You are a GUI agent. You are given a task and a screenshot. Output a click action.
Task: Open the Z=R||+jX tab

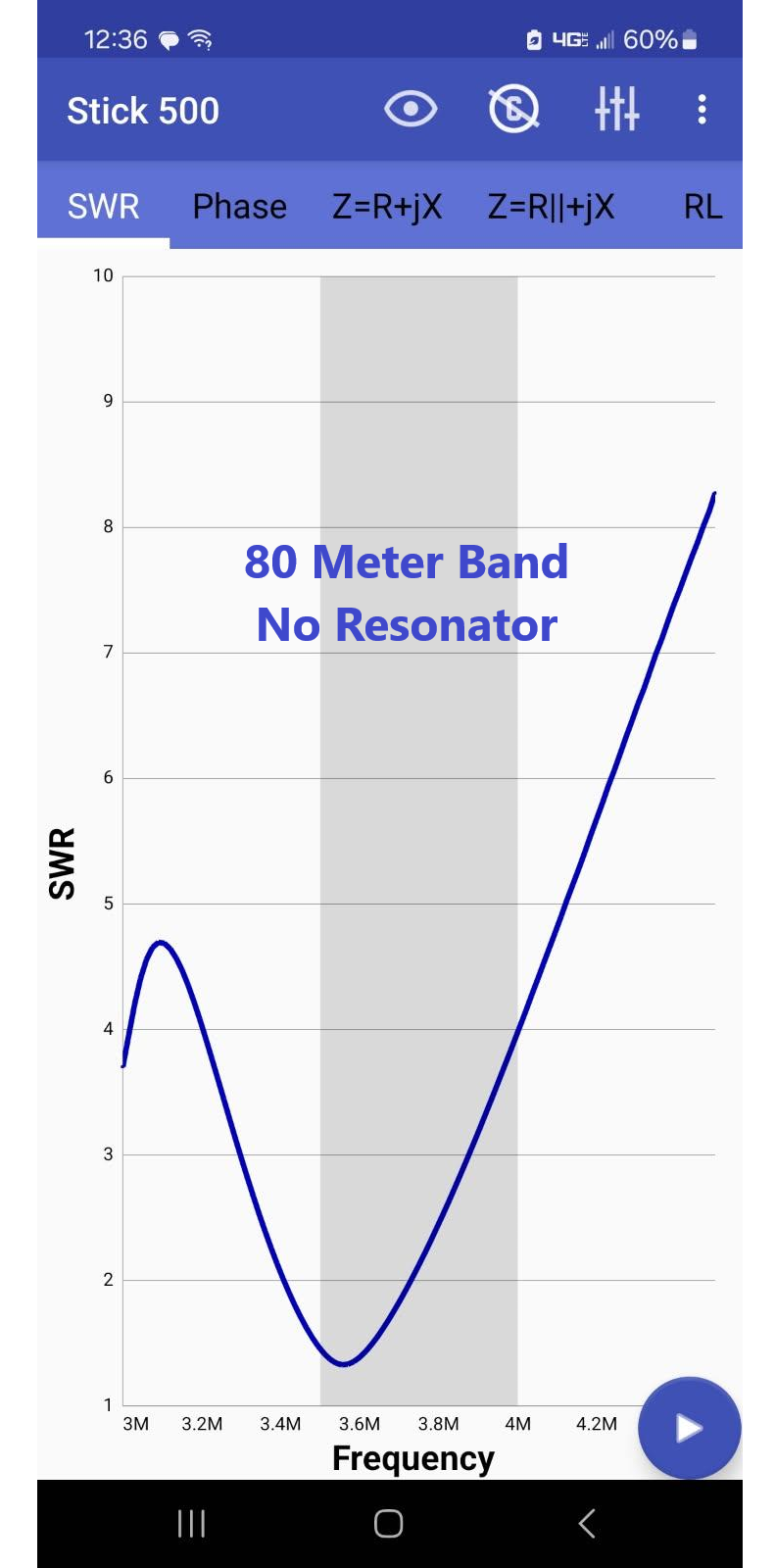[552, 207]
